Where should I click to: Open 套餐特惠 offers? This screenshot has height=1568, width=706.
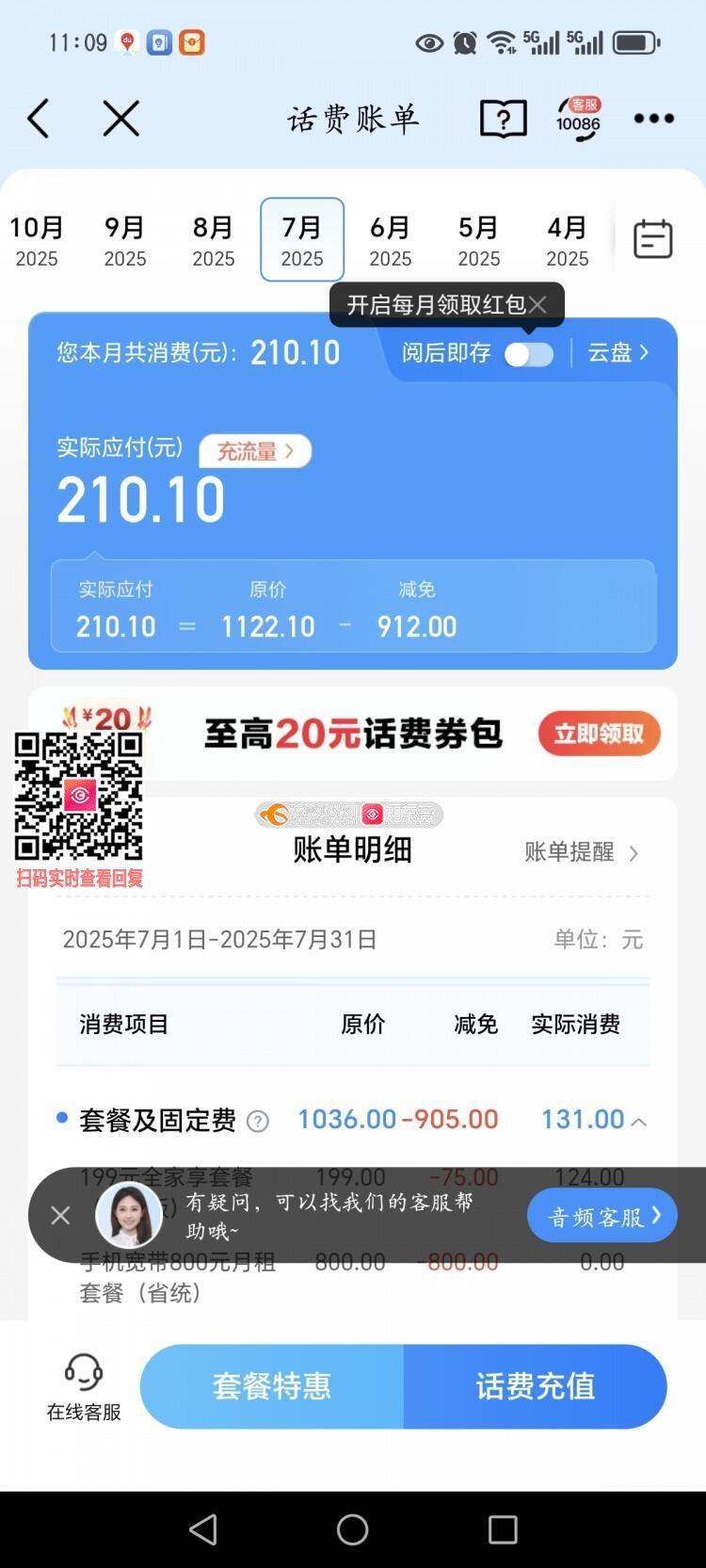tap(272, 1386)
